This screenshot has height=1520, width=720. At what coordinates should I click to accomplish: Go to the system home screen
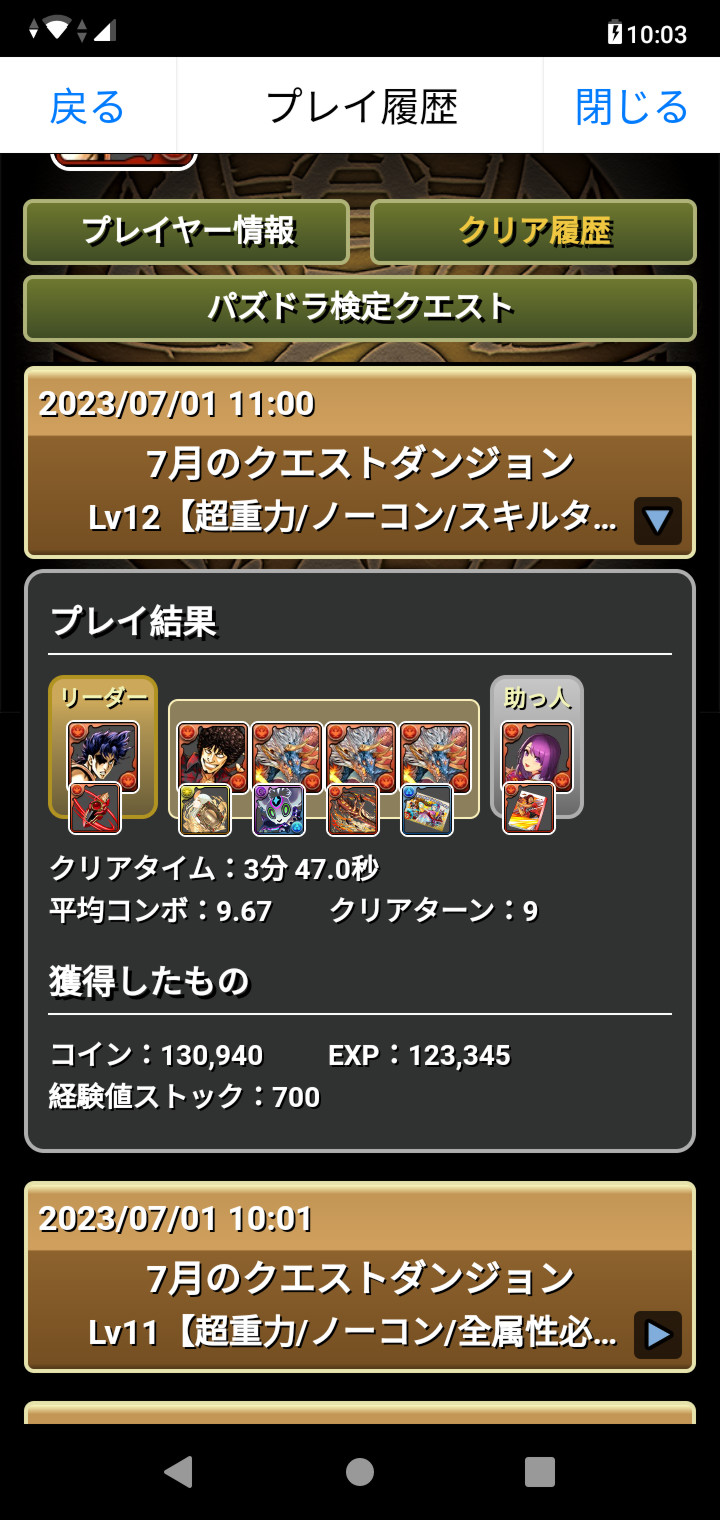point(360,1471)
